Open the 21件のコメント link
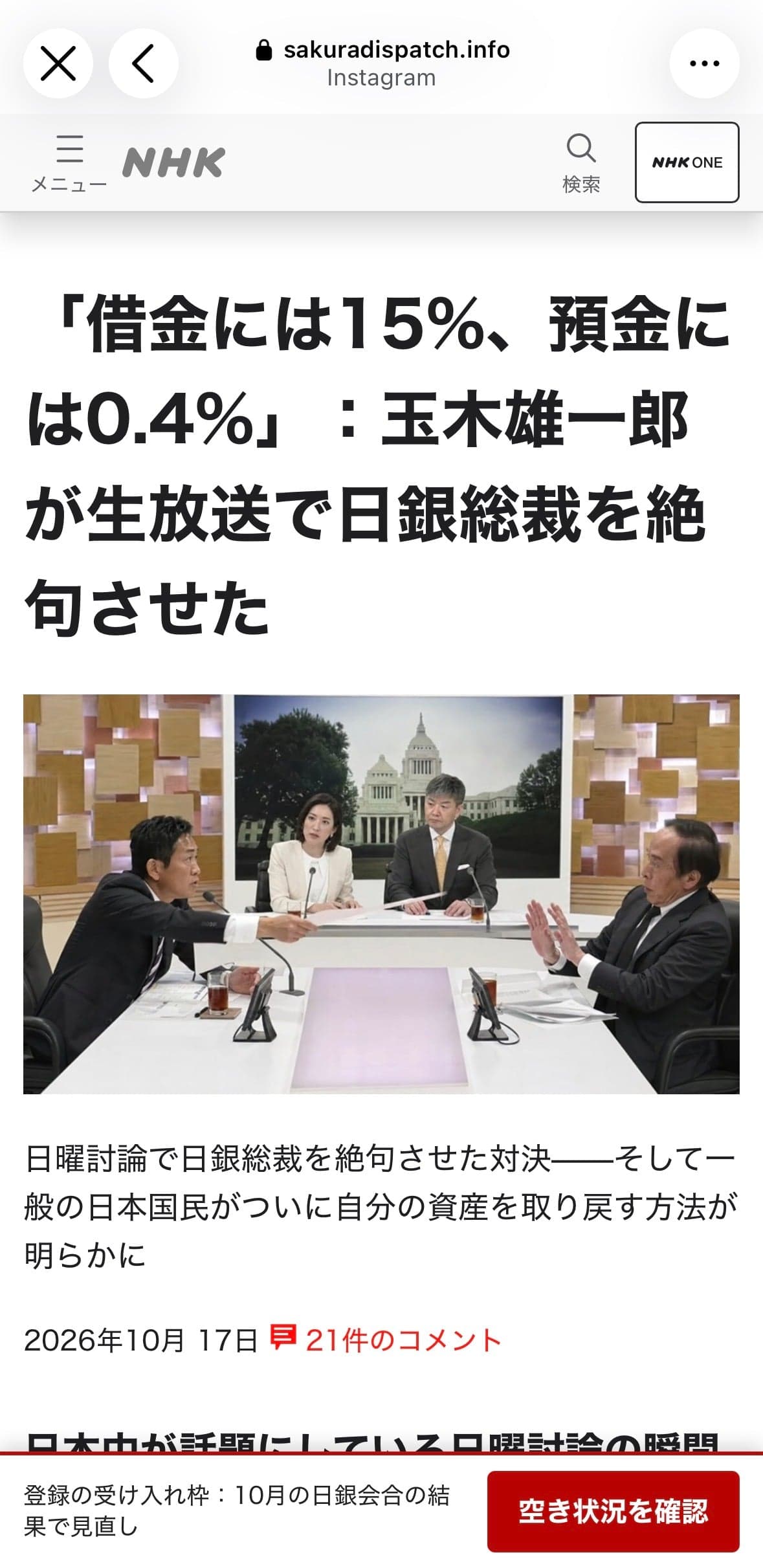The width and height of the screenshot is (763, 1568). [x=386, y=1340]
